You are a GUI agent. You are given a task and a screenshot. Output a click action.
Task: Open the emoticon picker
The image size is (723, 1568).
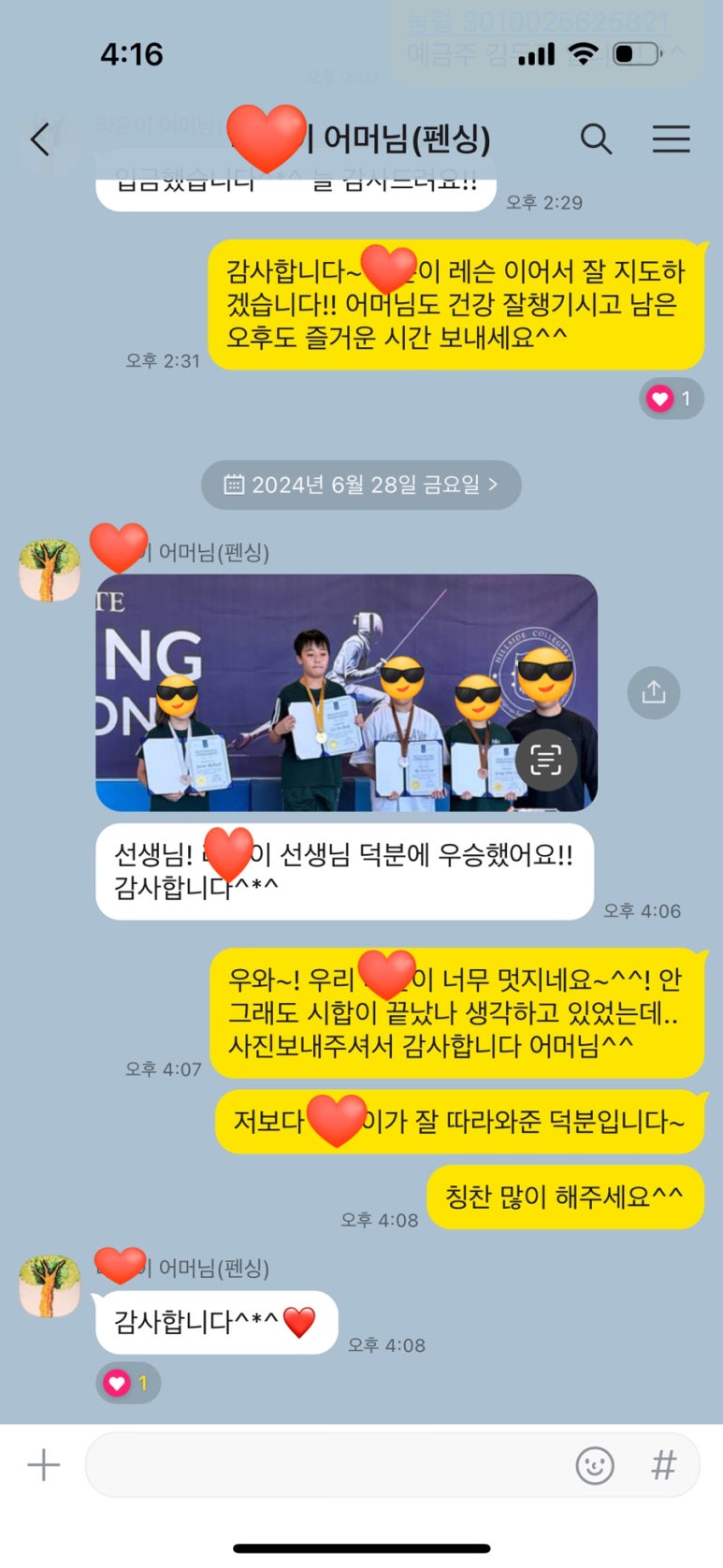tap(595, 1465)
